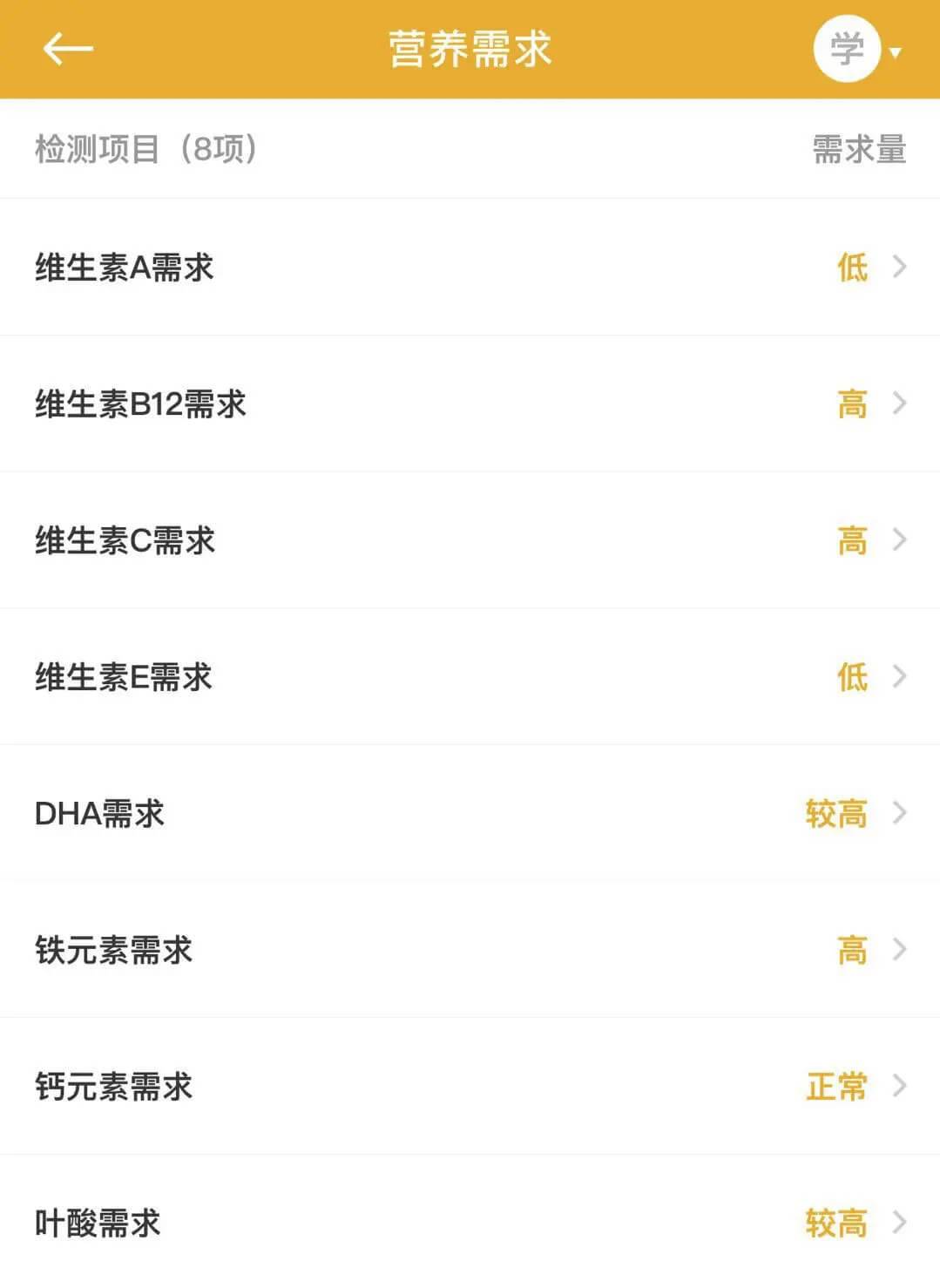
Task: Open 维生素E需求 details
Action: [x=470, y=677]
